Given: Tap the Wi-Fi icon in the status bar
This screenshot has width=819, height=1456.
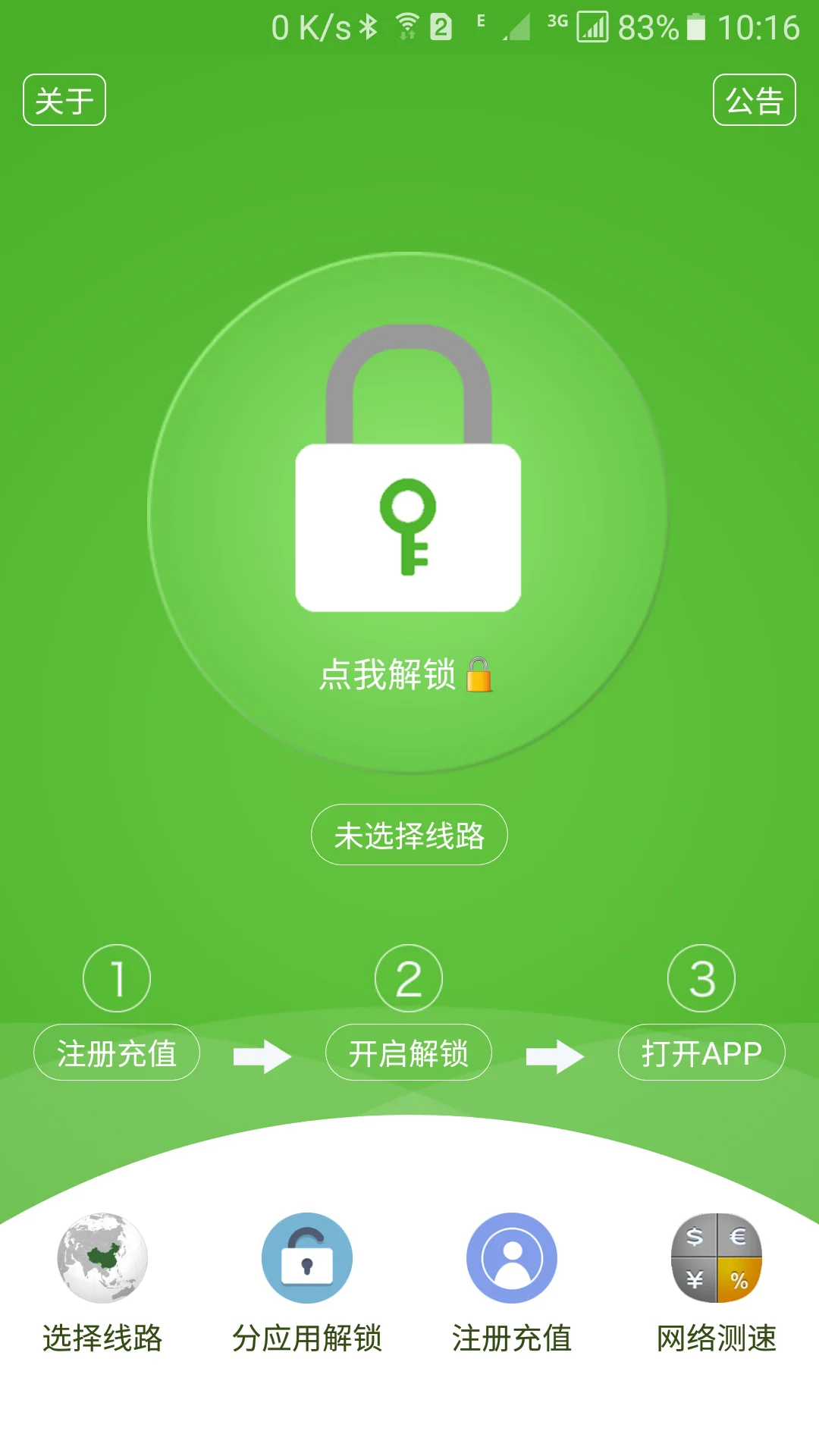Looking at the screenshot, I should tap(406, 24).
